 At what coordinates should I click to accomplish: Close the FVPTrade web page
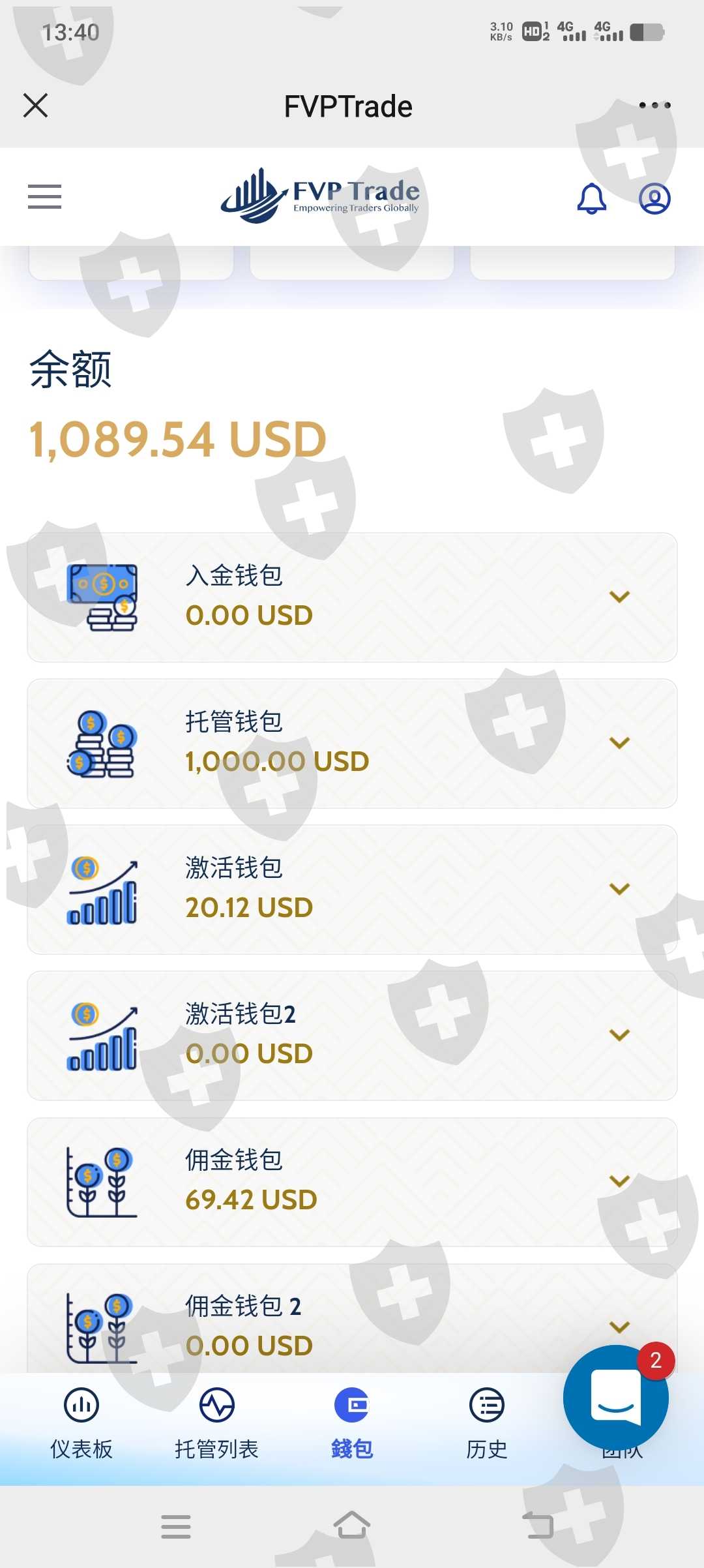(35, 105)
